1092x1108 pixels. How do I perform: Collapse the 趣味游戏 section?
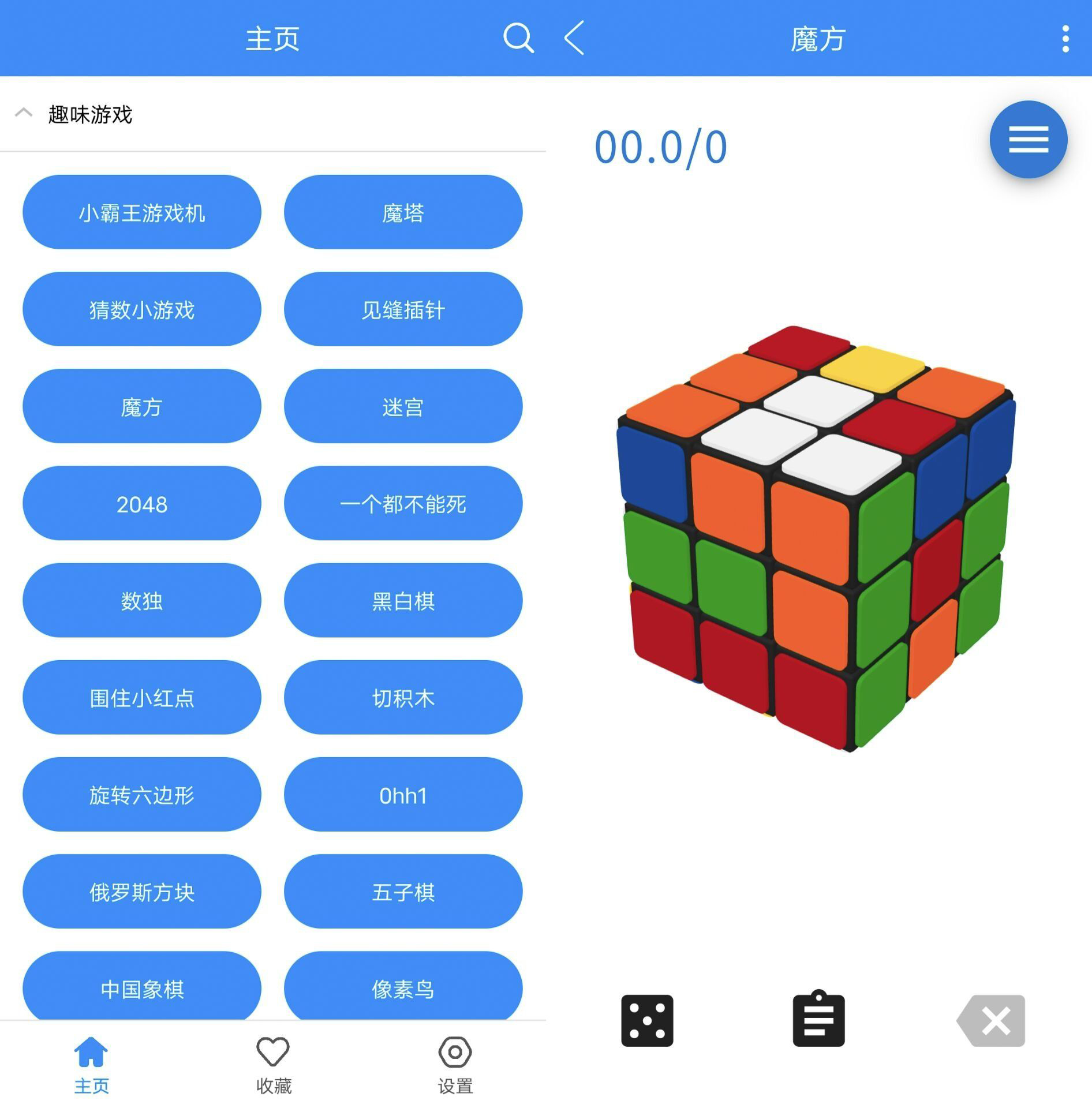[x=24, y=113]
